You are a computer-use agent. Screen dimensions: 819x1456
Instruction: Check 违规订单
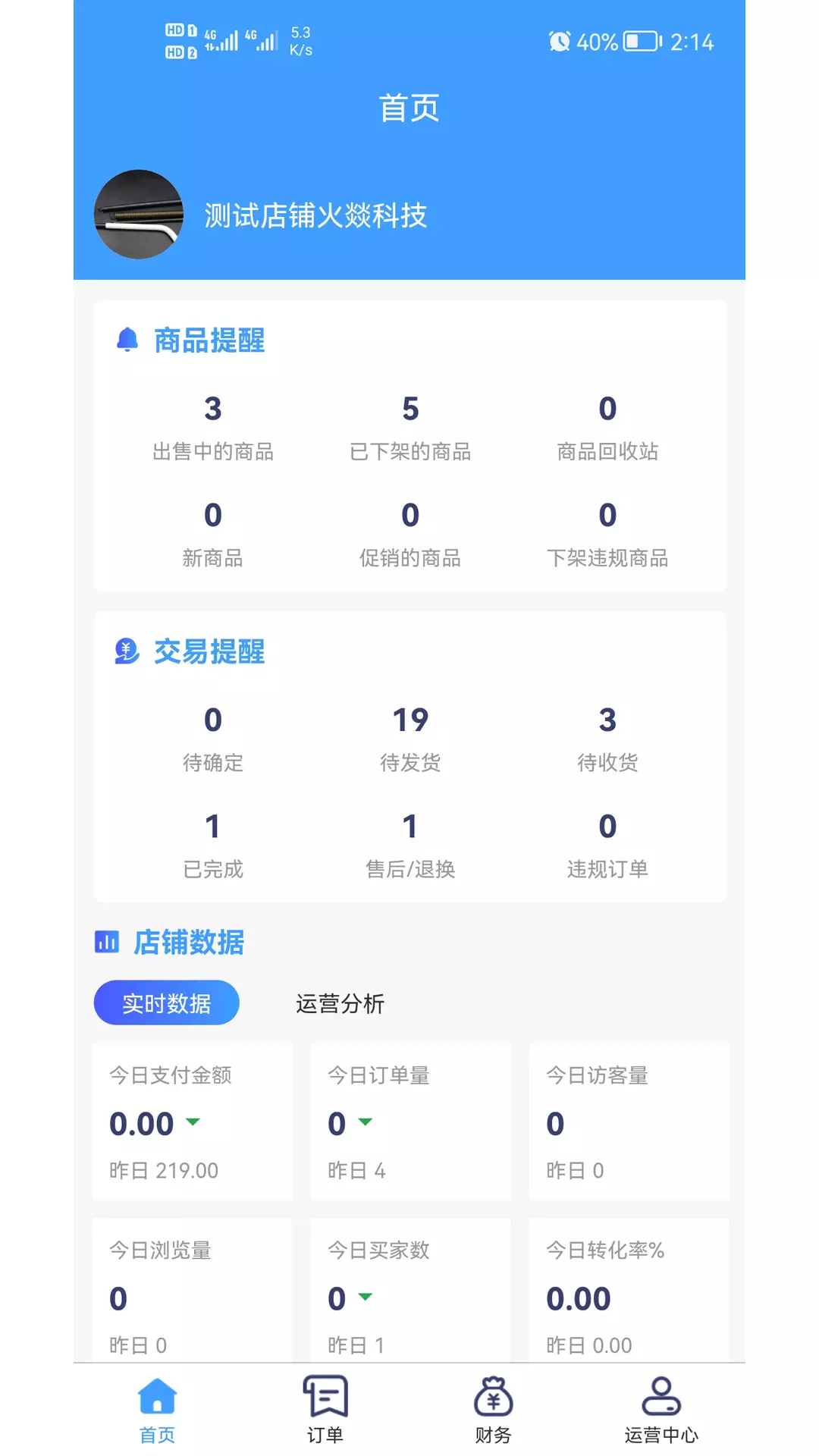[x=607, y=846]
